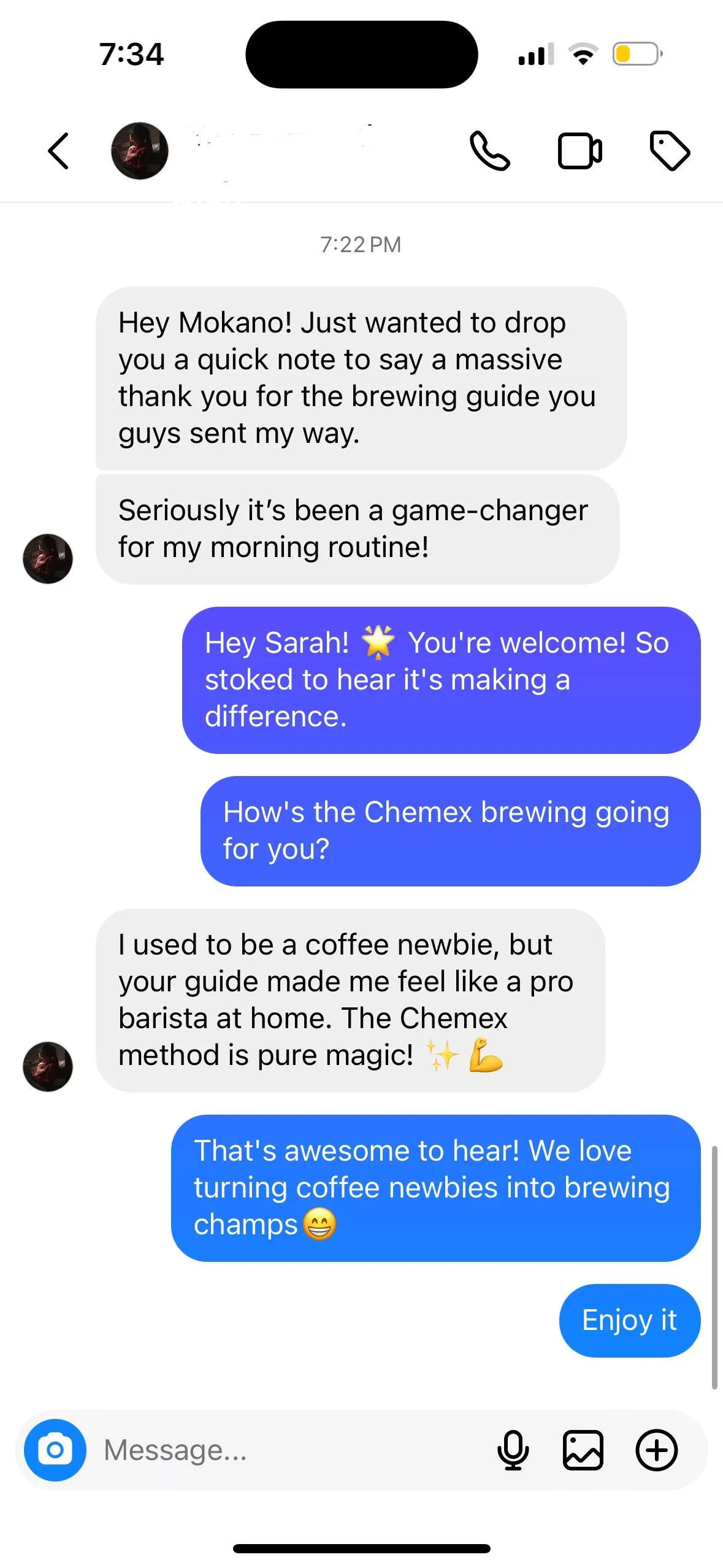Focus the Message text field
The image size is (723, 1568).
[288, 1450]
